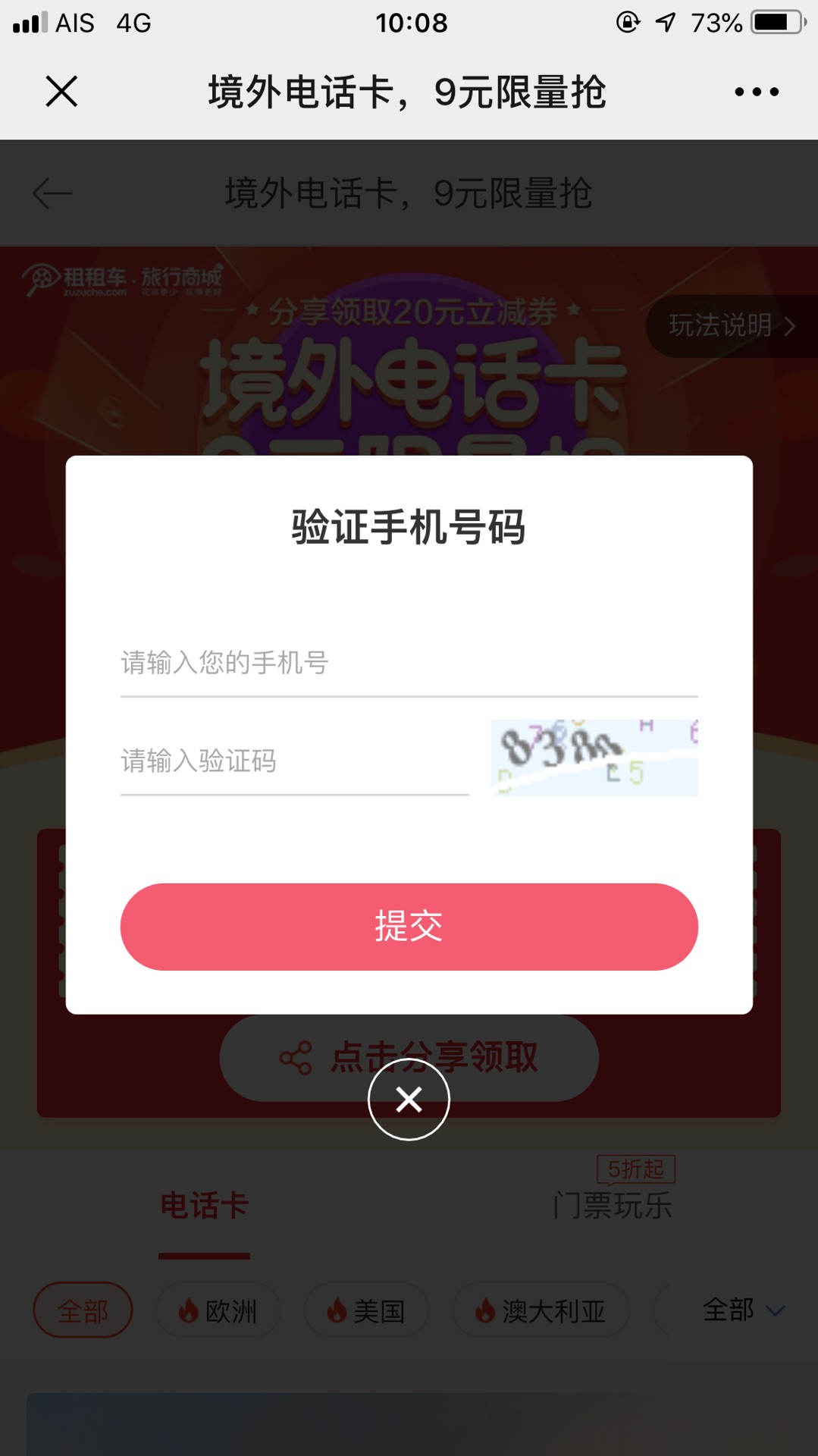Image resolution: width=818 pixels, height=1456 pixels.
Task: Close the webview with the X icon
Action: 61,92
